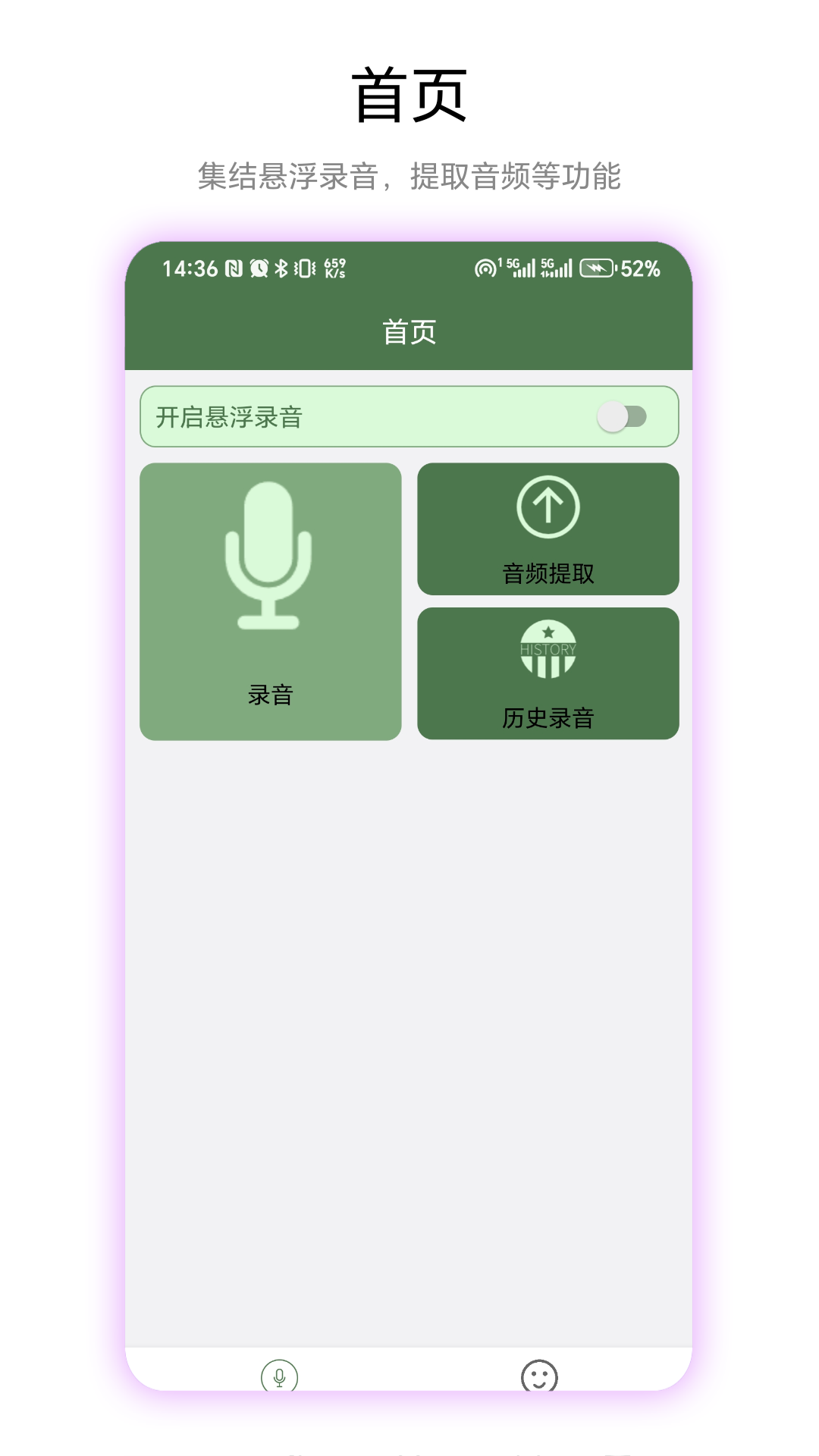The image size is (819, 1456).
Task: Toggle floating recording on
Action: pyautogui.click(x=623, y=416)
